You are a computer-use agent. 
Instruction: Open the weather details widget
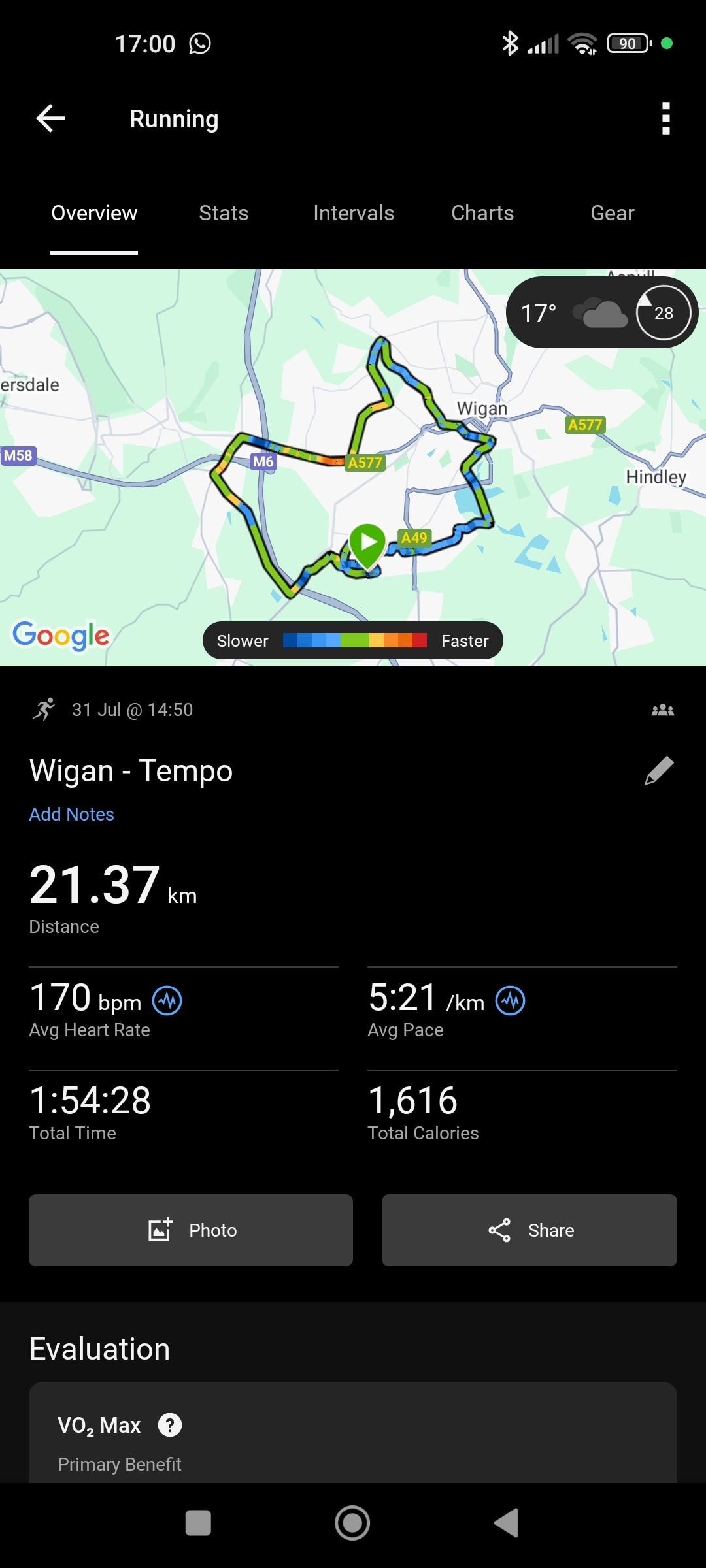coord(601,313)
